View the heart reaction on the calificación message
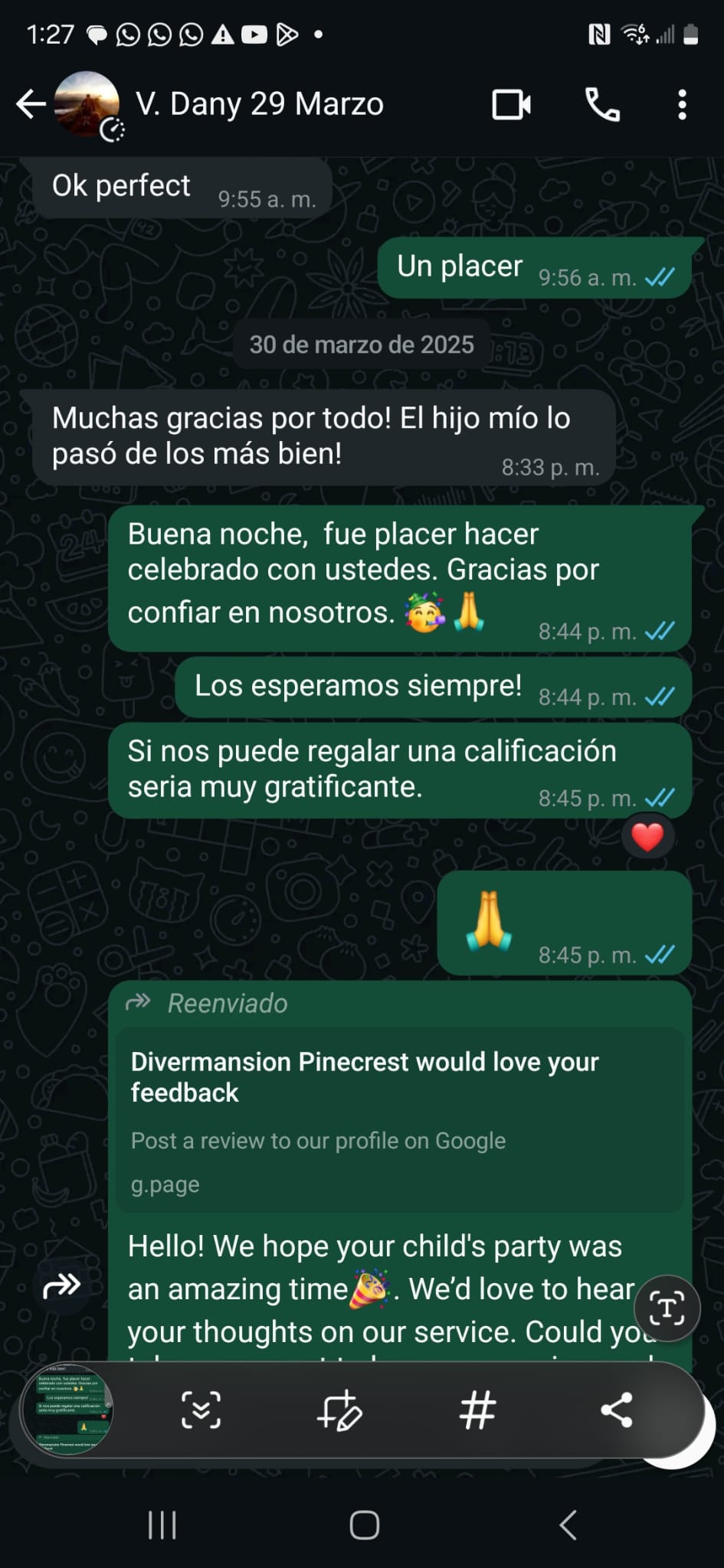The width and height of the screenshot is (724, 1568). tap(647, 837)
